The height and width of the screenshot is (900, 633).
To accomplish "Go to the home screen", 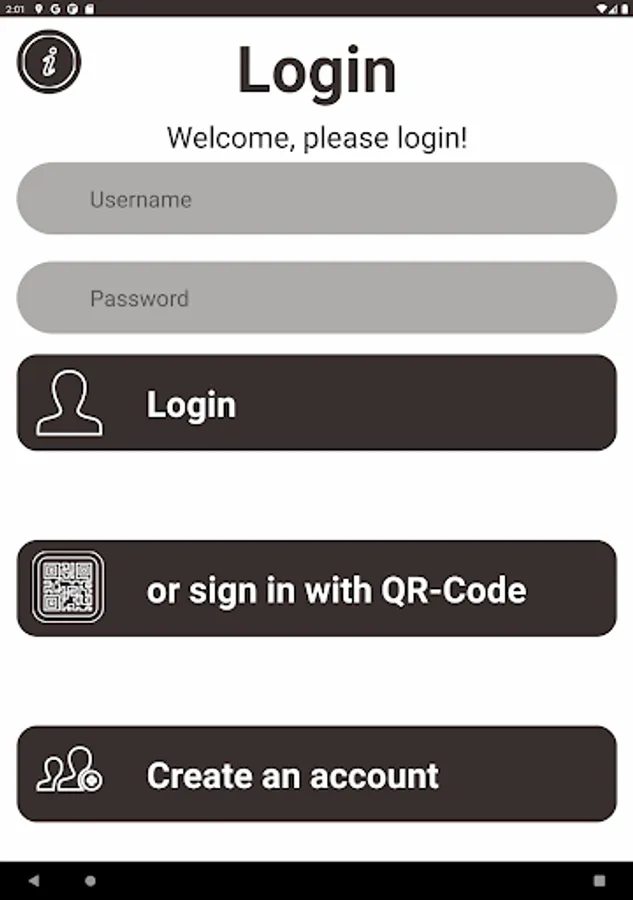I will (x=90, y=880).
